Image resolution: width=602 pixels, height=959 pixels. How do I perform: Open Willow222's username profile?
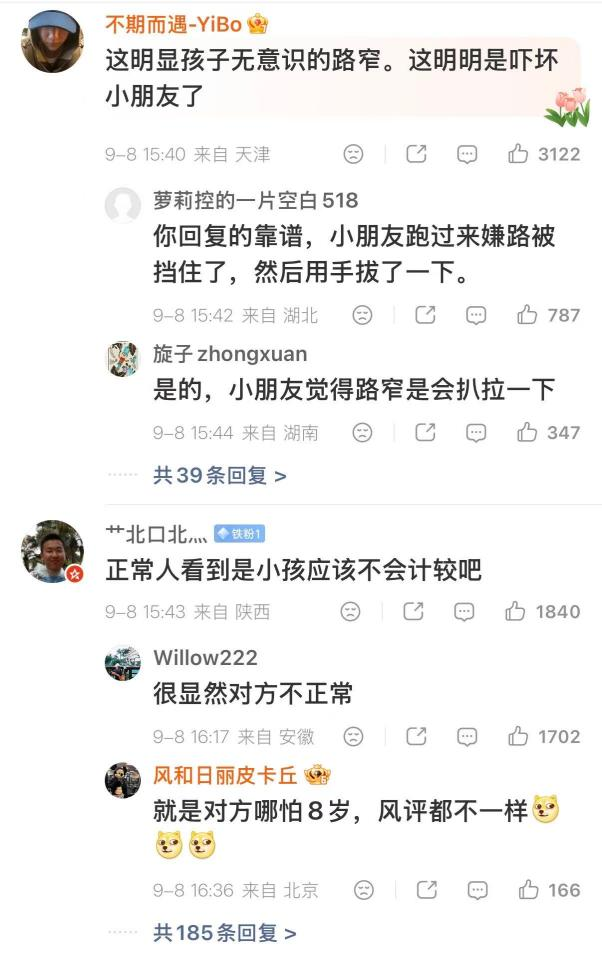206,657
